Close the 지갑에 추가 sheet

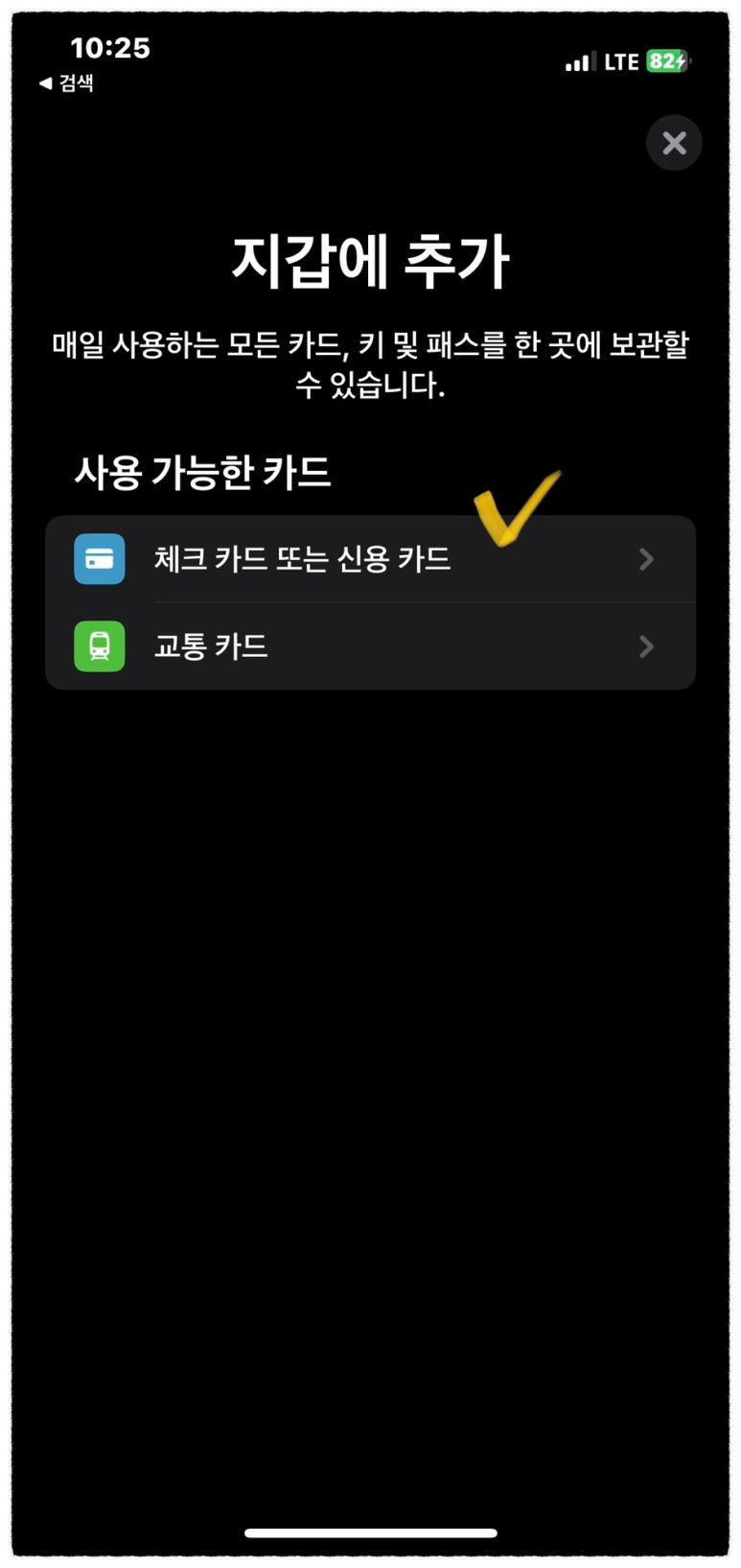click(x=674, y=143)
